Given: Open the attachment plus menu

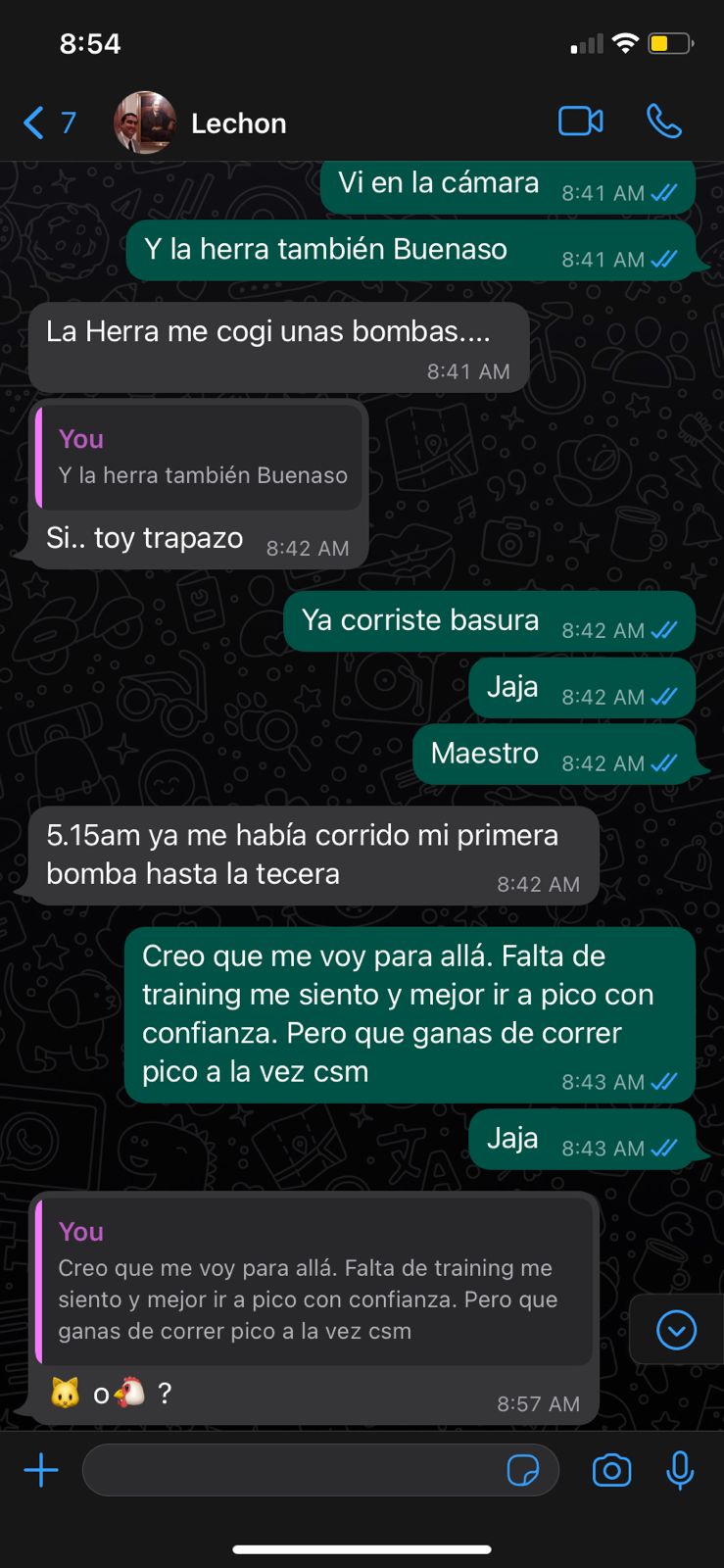Looking at the screenshot, I should coord(41,1470).
